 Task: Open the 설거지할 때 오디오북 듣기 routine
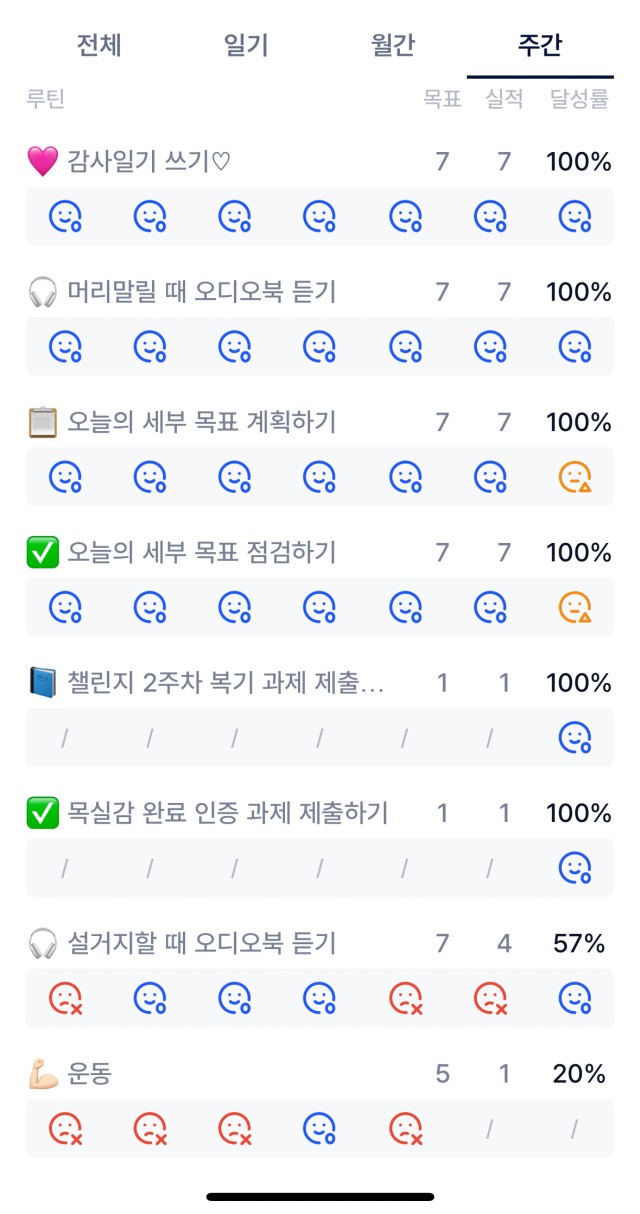[182, 943]
